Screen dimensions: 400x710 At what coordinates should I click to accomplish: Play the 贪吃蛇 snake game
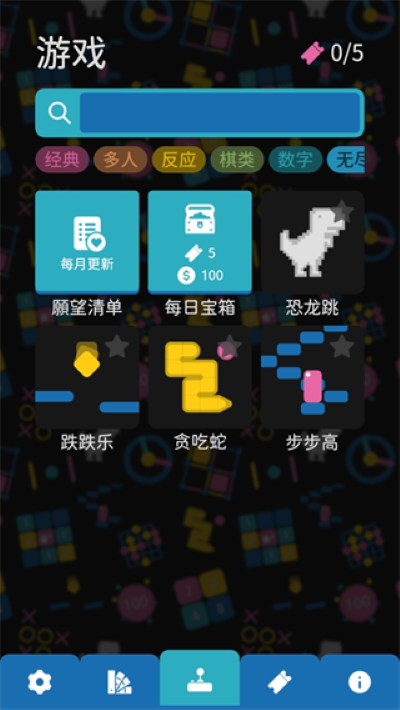[x=200, y=377]
